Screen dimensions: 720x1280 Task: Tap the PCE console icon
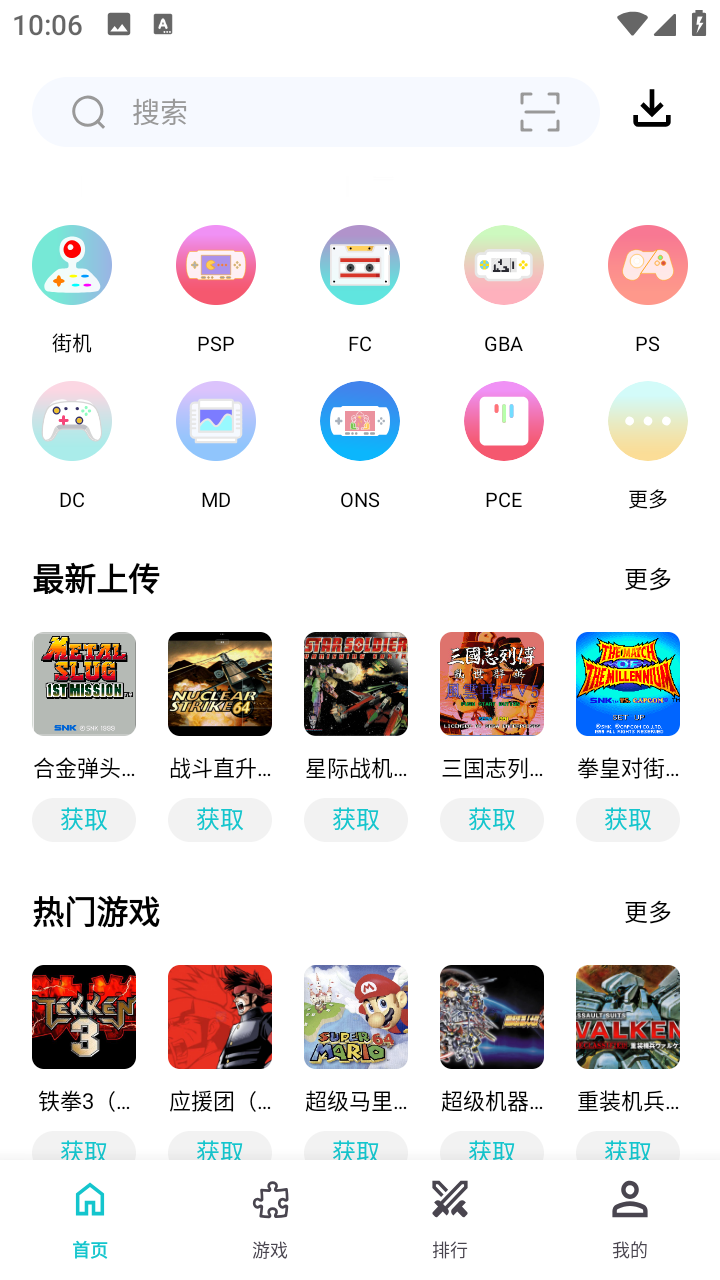pos(503,421)
